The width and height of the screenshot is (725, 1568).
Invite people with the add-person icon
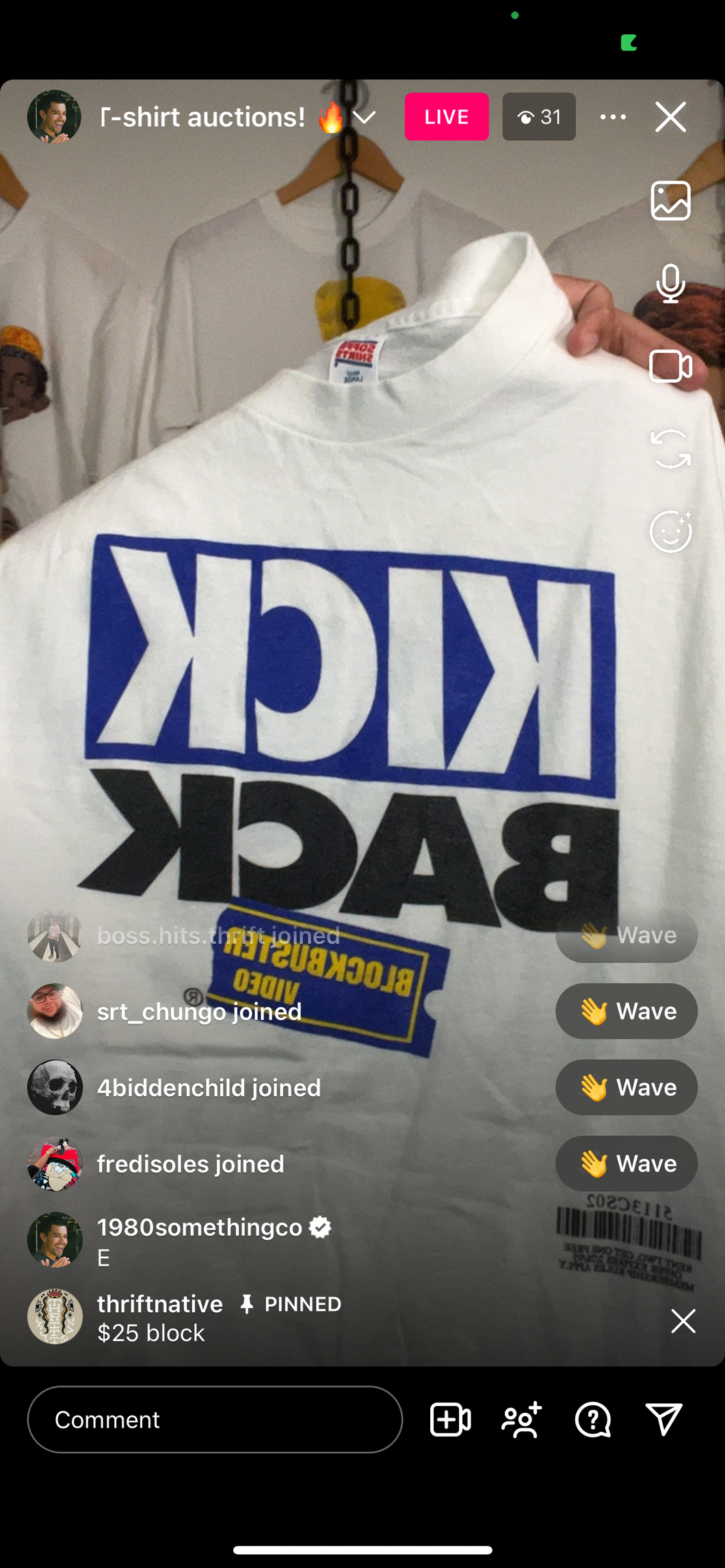(x=522, y=1420)
